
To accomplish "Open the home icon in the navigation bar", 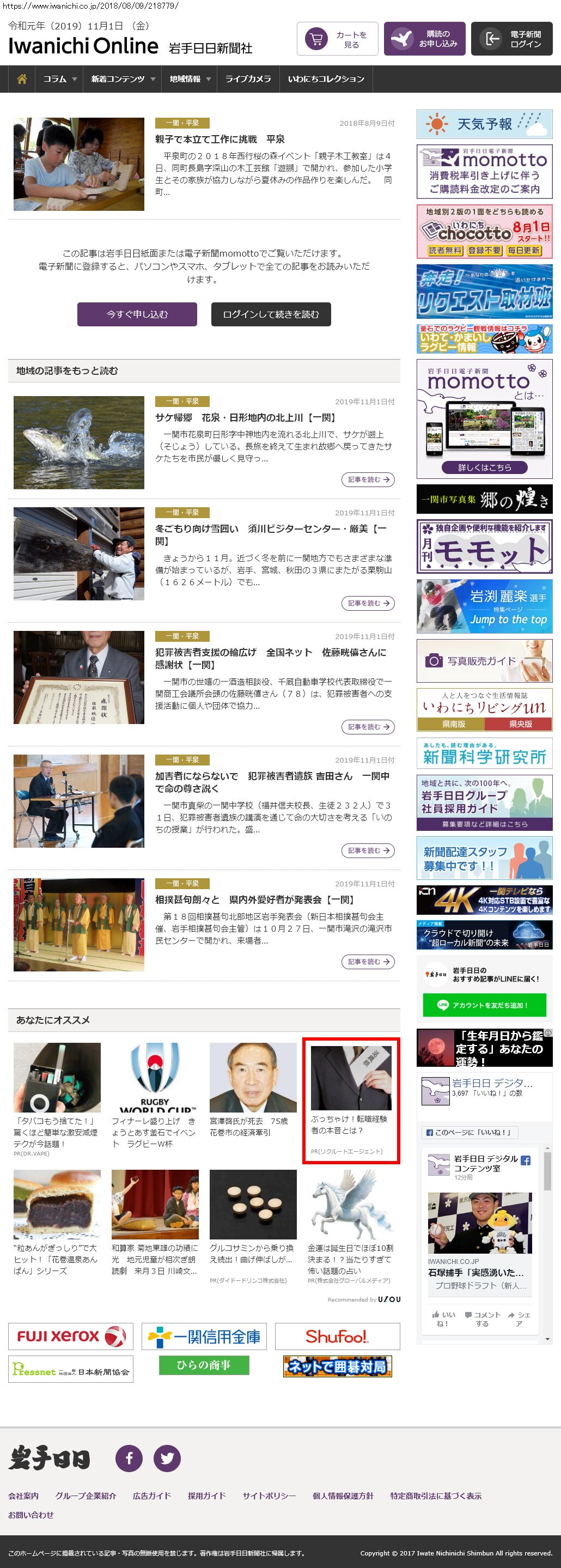I will (x=22, y=79).
